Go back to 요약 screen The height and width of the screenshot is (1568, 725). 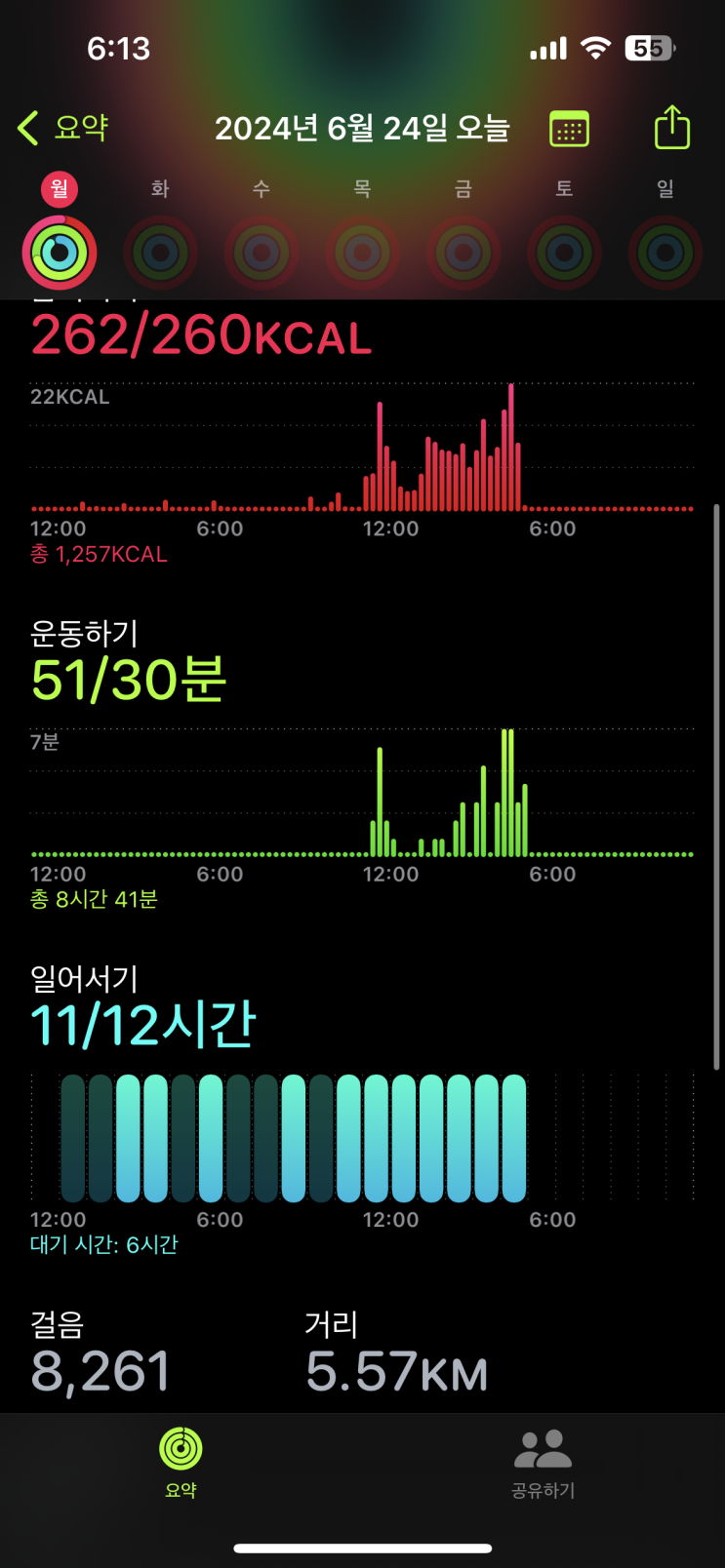pos(62,128)
